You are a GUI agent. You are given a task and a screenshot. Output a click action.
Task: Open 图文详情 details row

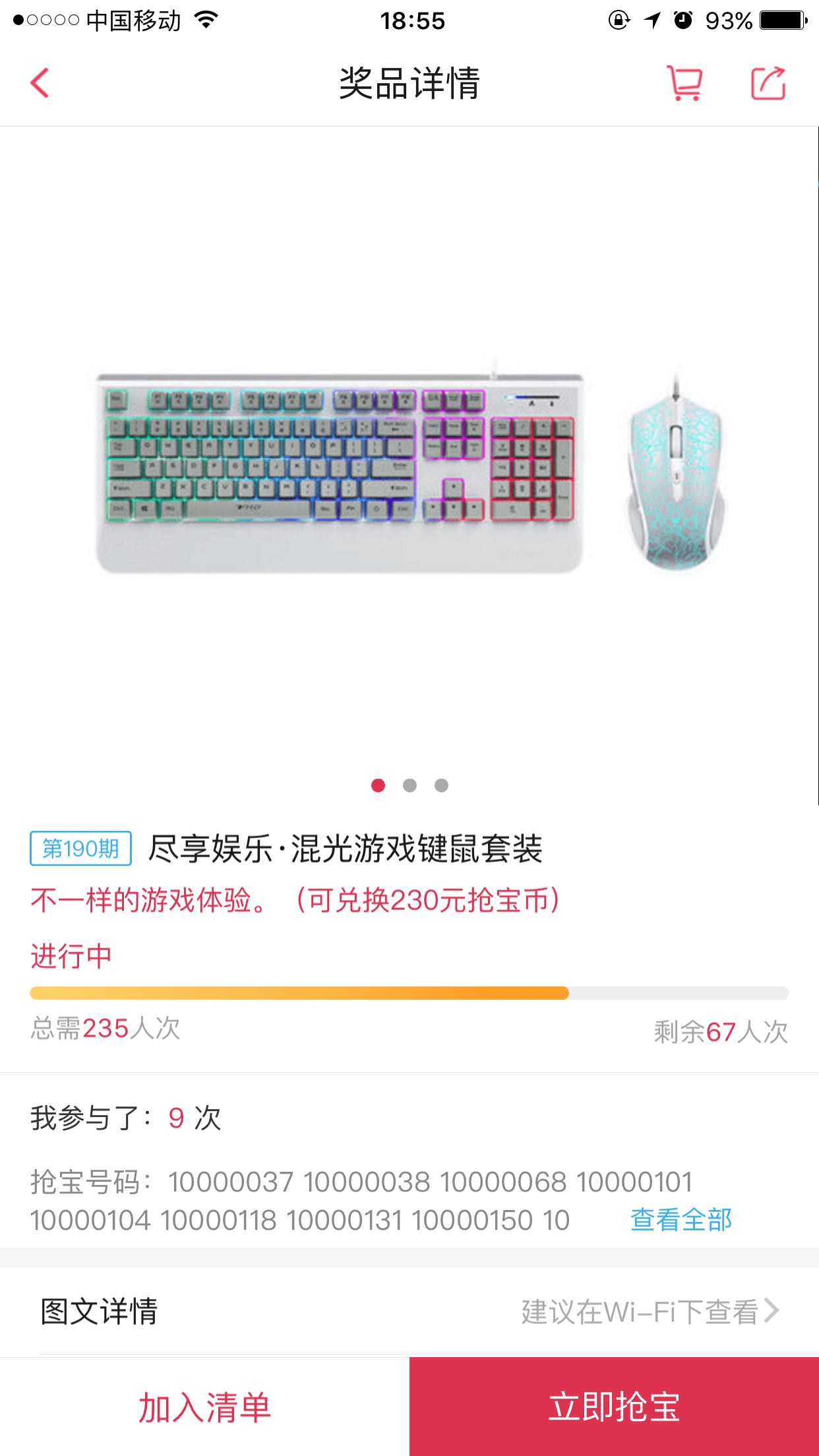[x=409, y=1311]
